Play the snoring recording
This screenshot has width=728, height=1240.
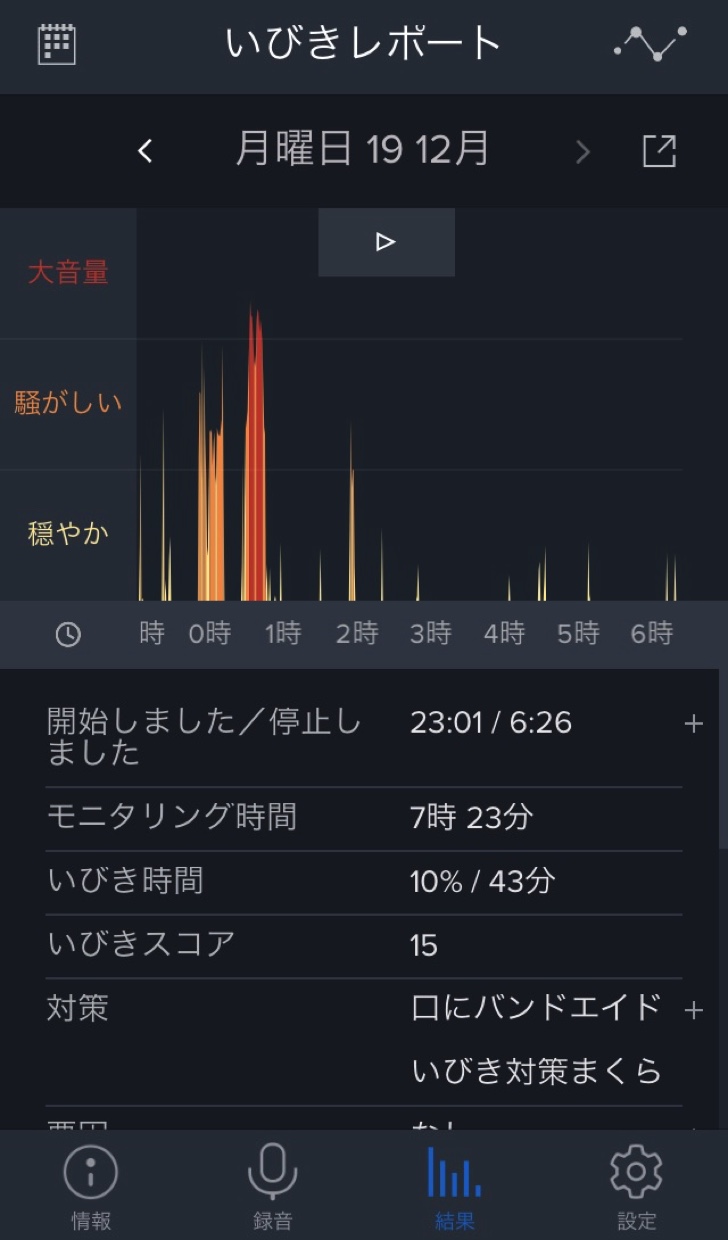coord(386,242)
